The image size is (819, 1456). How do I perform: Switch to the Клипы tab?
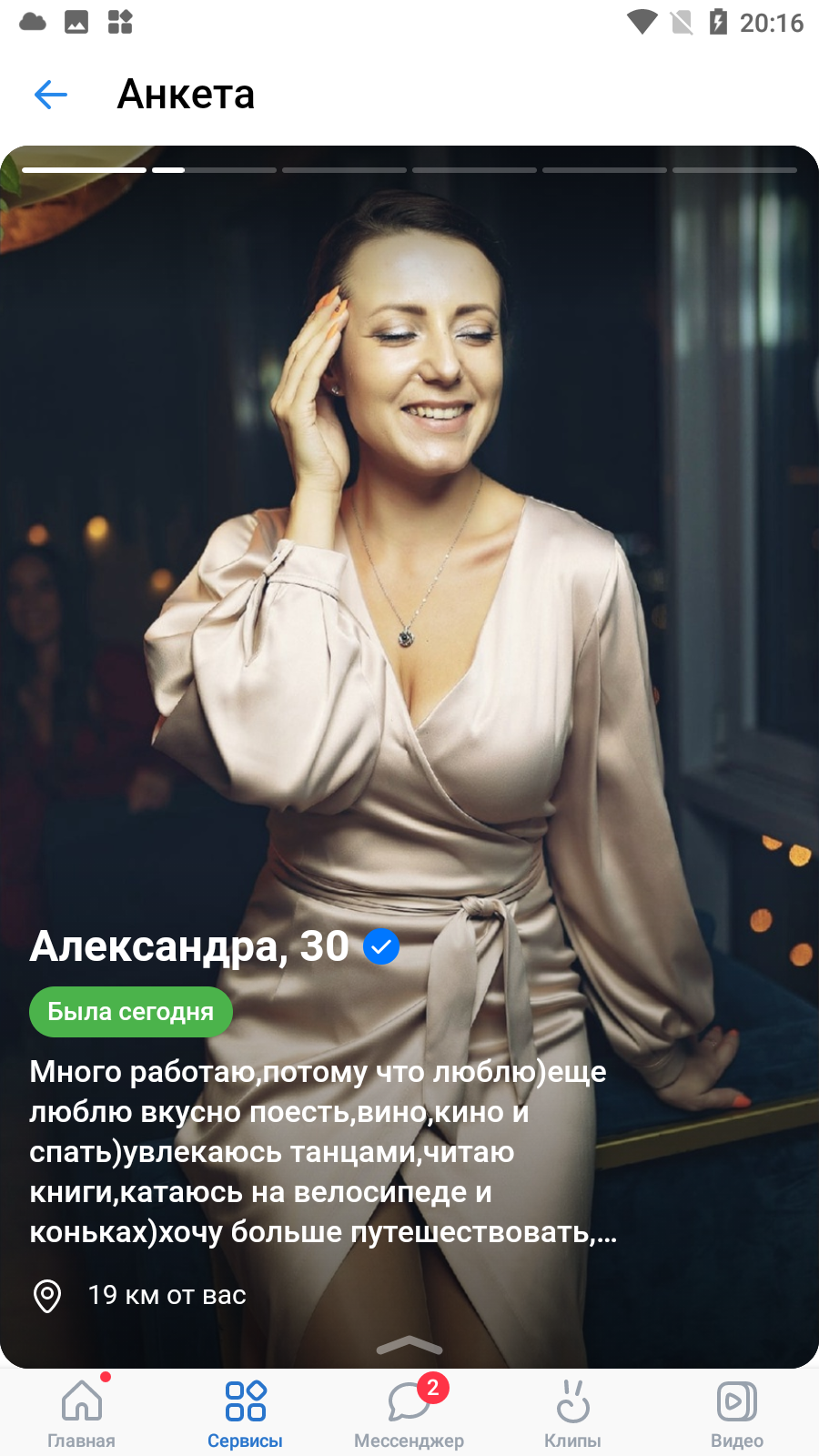pos(572,1412)
